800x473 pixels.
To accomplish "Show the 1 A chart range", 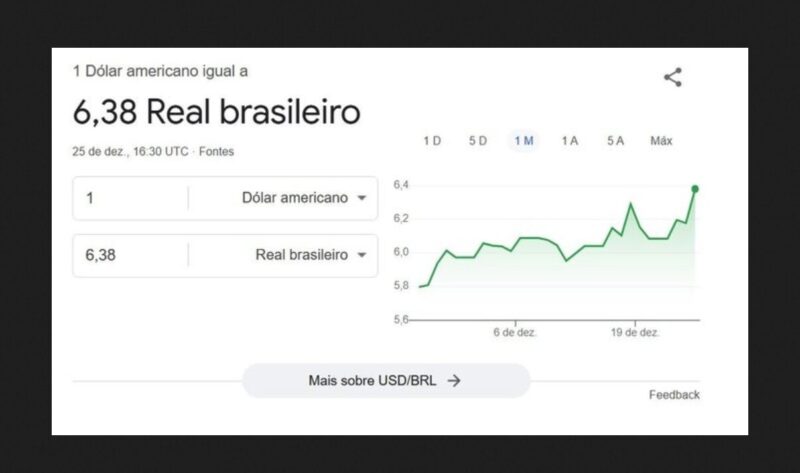I will pos(569,141).
